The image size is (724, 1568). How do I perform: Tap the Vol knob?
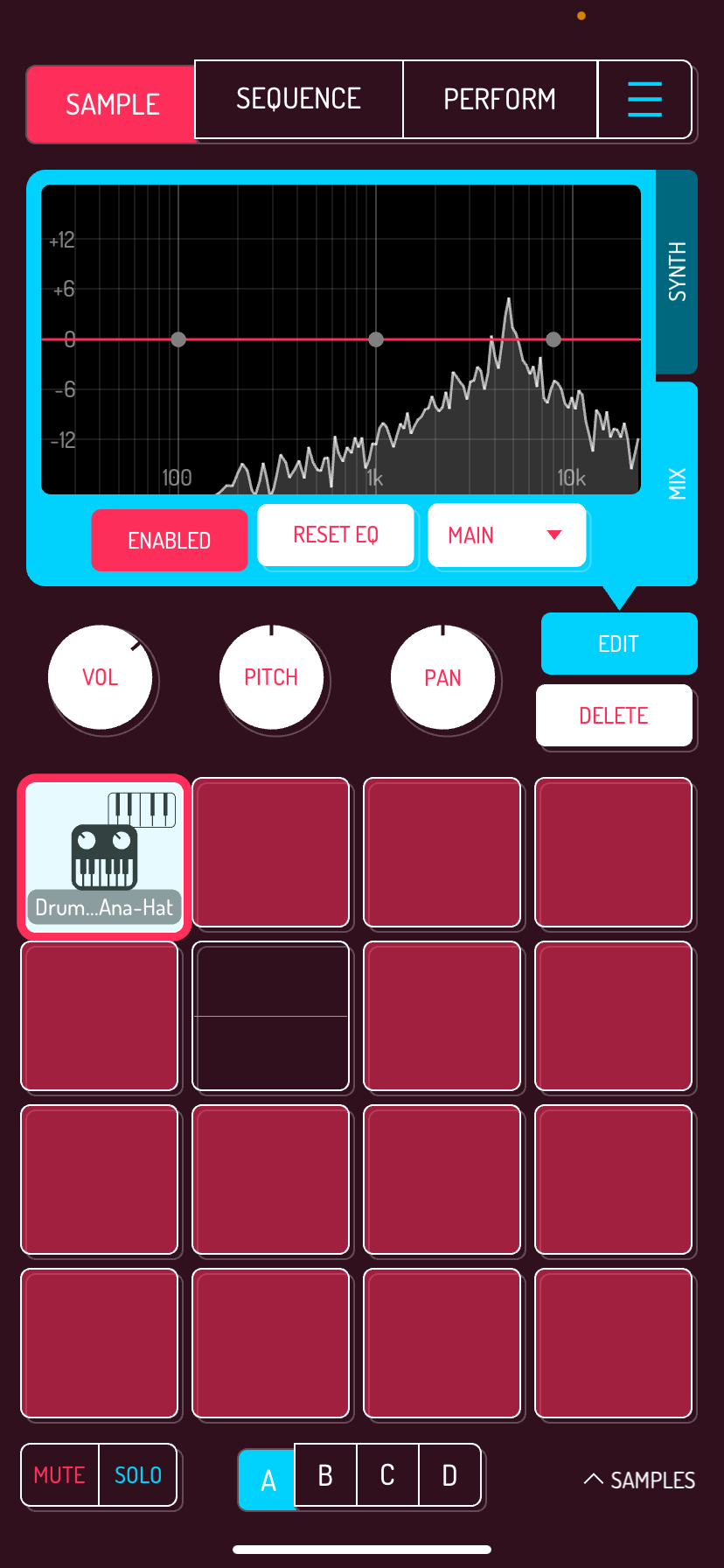101,677
